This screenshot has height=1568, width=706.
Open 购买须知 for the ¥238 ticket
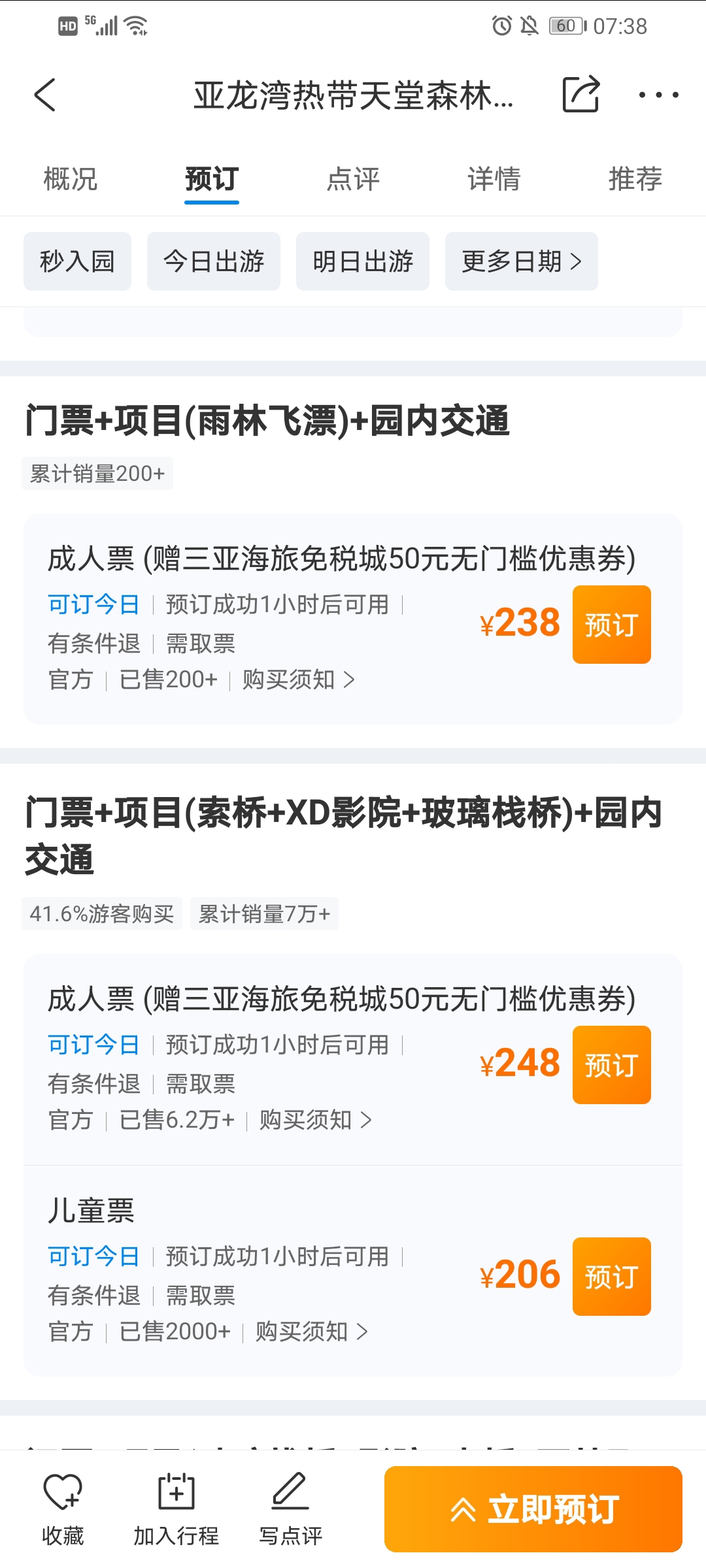pyautogui.click(x=299, y=680)
